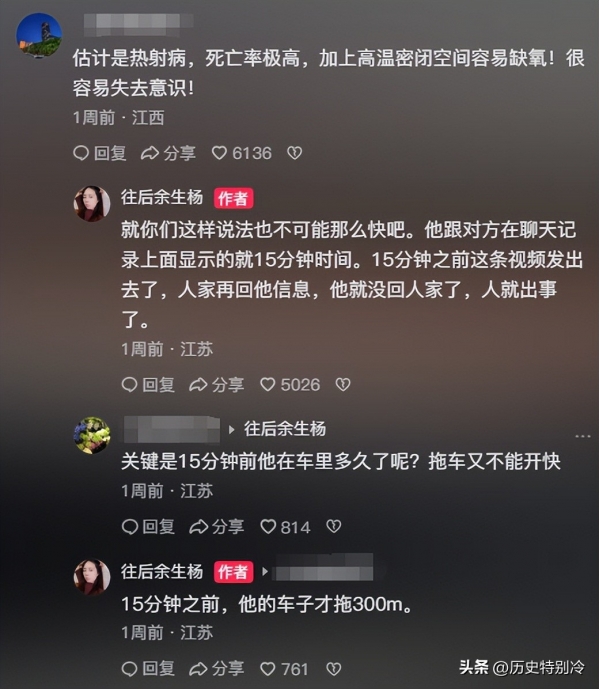The height and width of the screenshot is (689, 600).
Task: Reply to the author's comment with 761 likes
Action: [148, 667]
